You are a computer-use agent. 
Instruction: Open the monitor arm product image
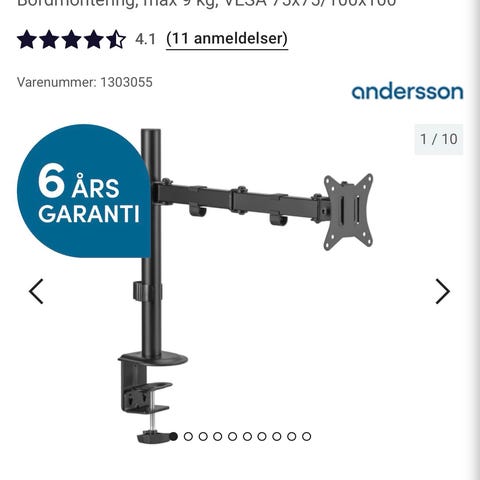tap(247, 286)
